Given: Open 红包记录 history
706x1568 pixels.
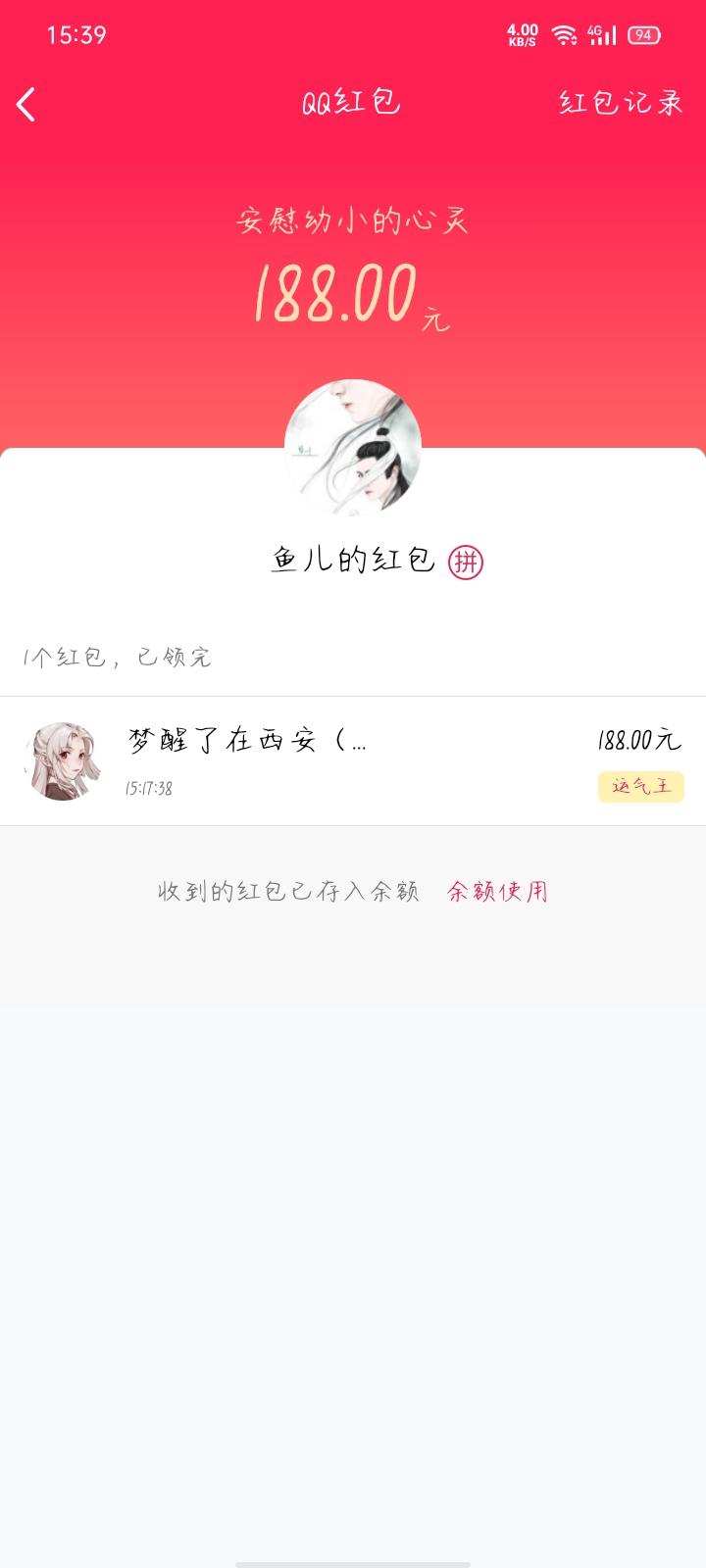Looking at the screenshot, I should 620,103.
